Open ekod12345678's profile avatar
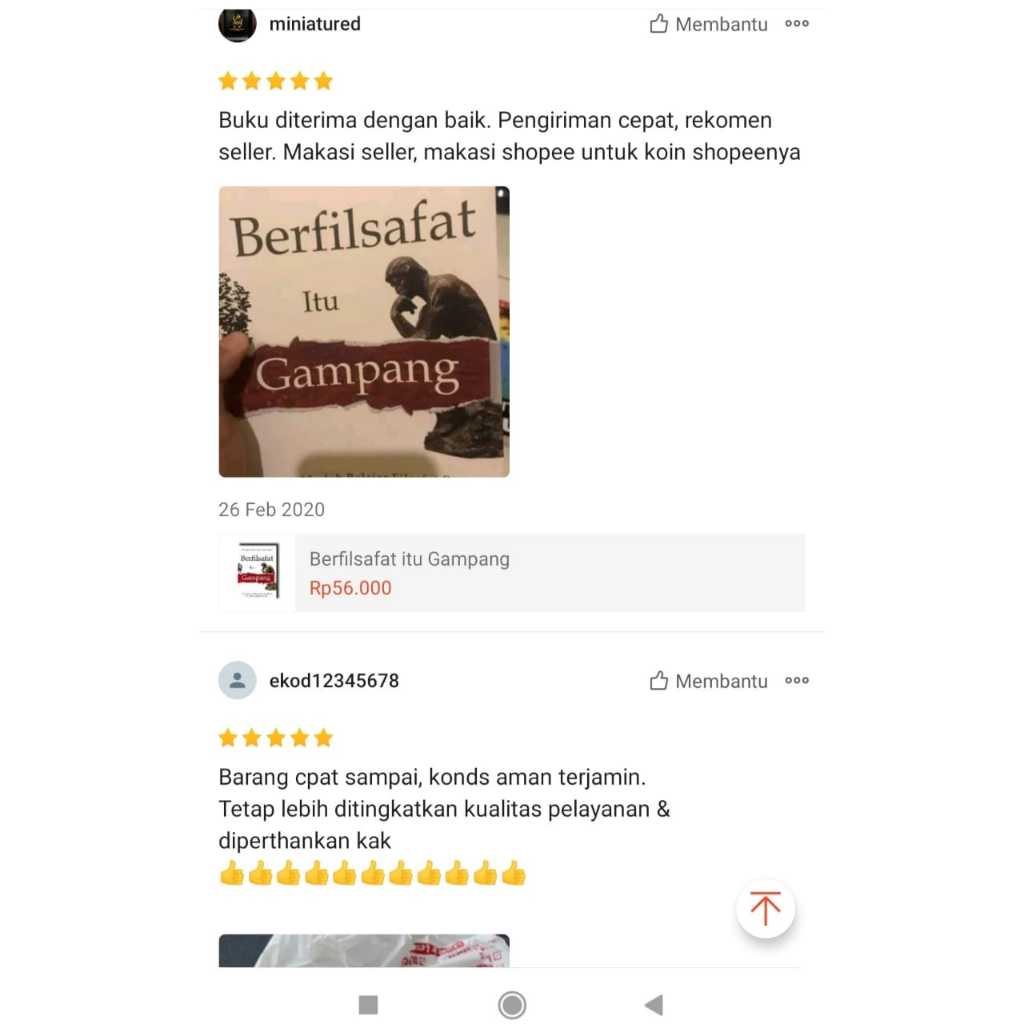The image size is (1024, 1024). pyautogui.click(x=237, y=681)
